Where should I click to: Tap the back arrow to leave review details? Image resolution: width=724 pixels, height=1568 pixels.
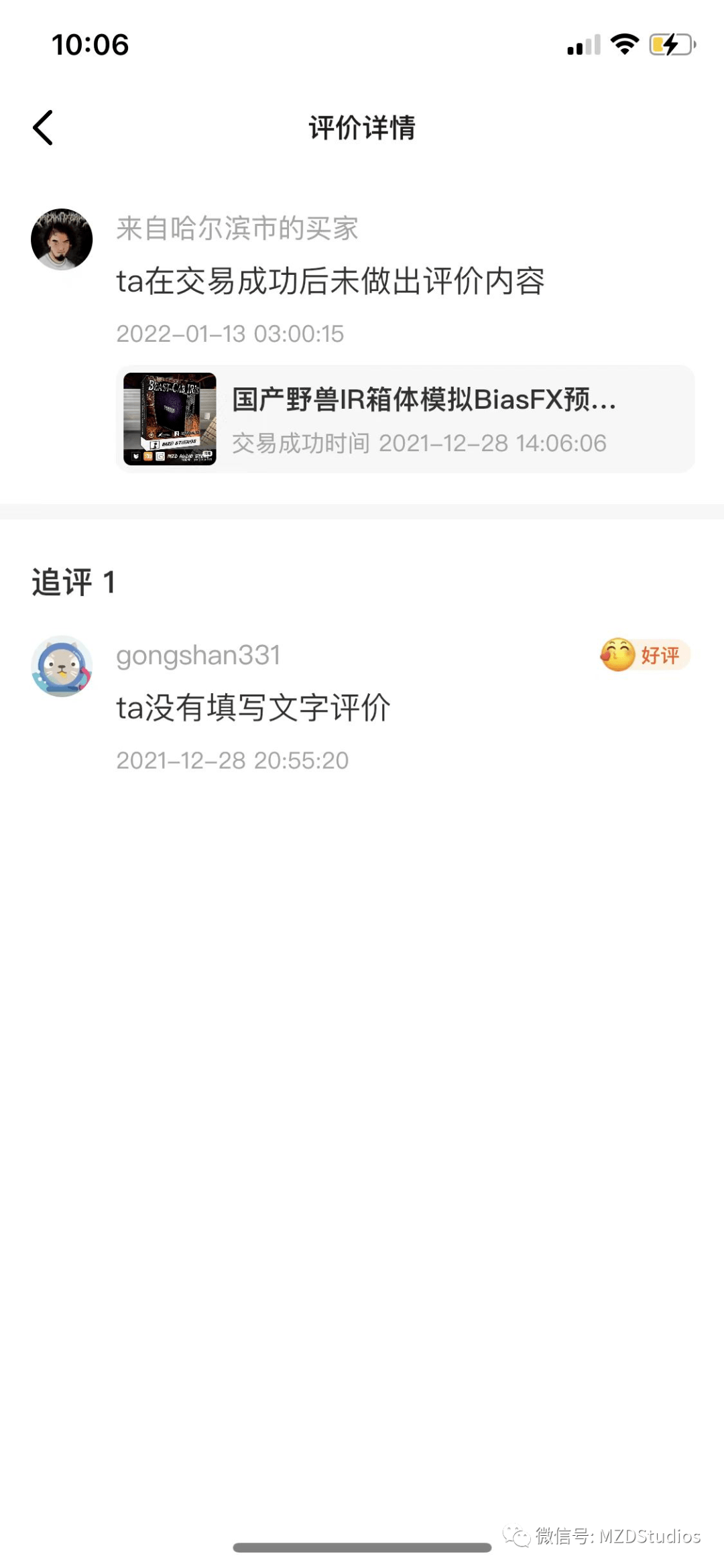point(43,127)
